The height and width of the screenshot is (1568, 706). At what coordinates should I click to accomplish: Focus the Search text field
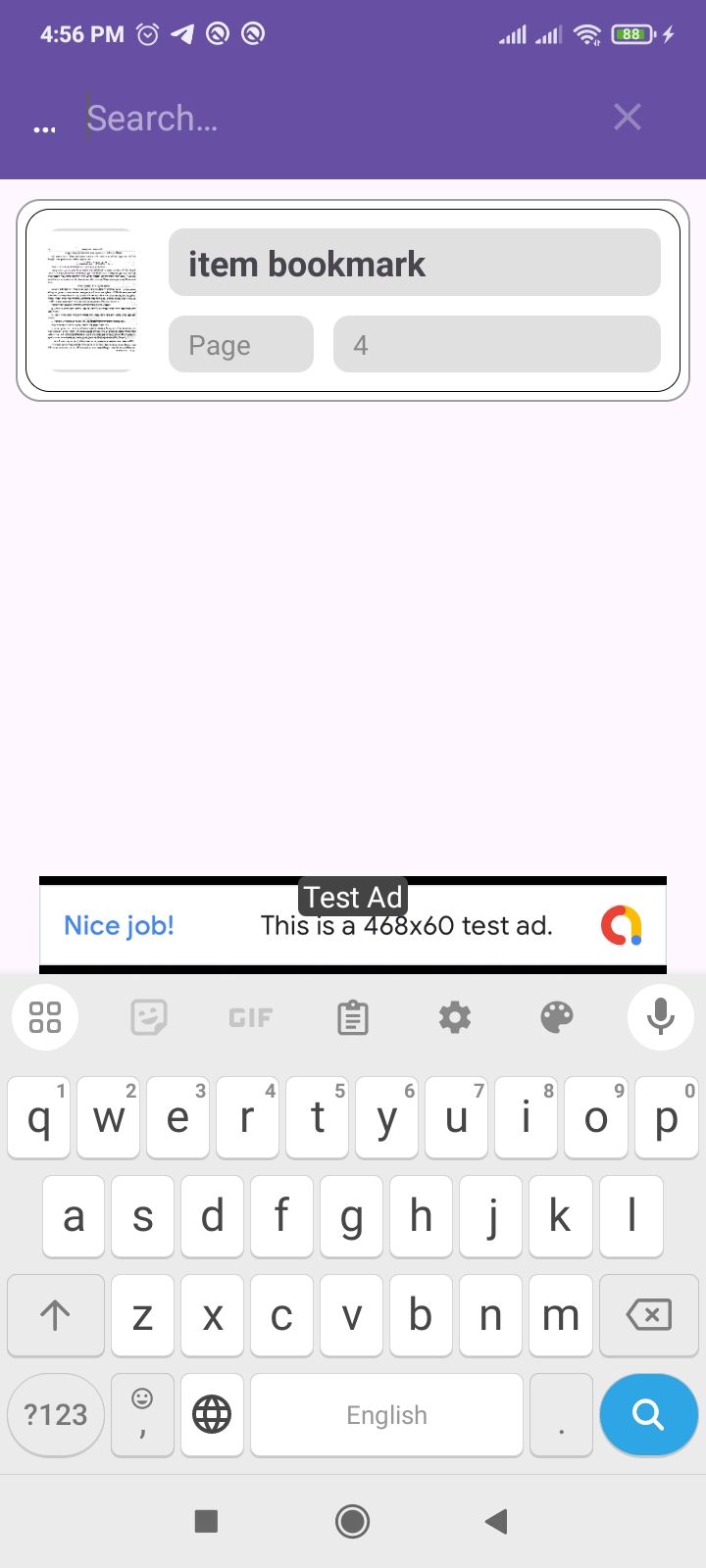(x=333, y=119)
